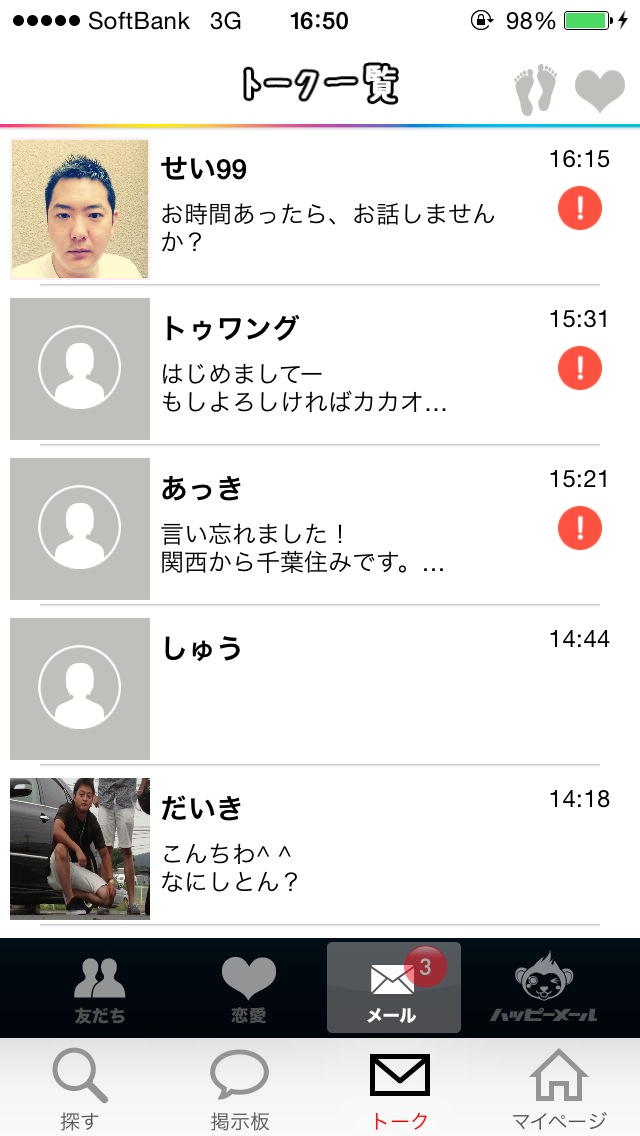The height and width of the screenshot is (1136, 640).
Task: Open the footprints visitor icon
Action: [x=535, y=89]
